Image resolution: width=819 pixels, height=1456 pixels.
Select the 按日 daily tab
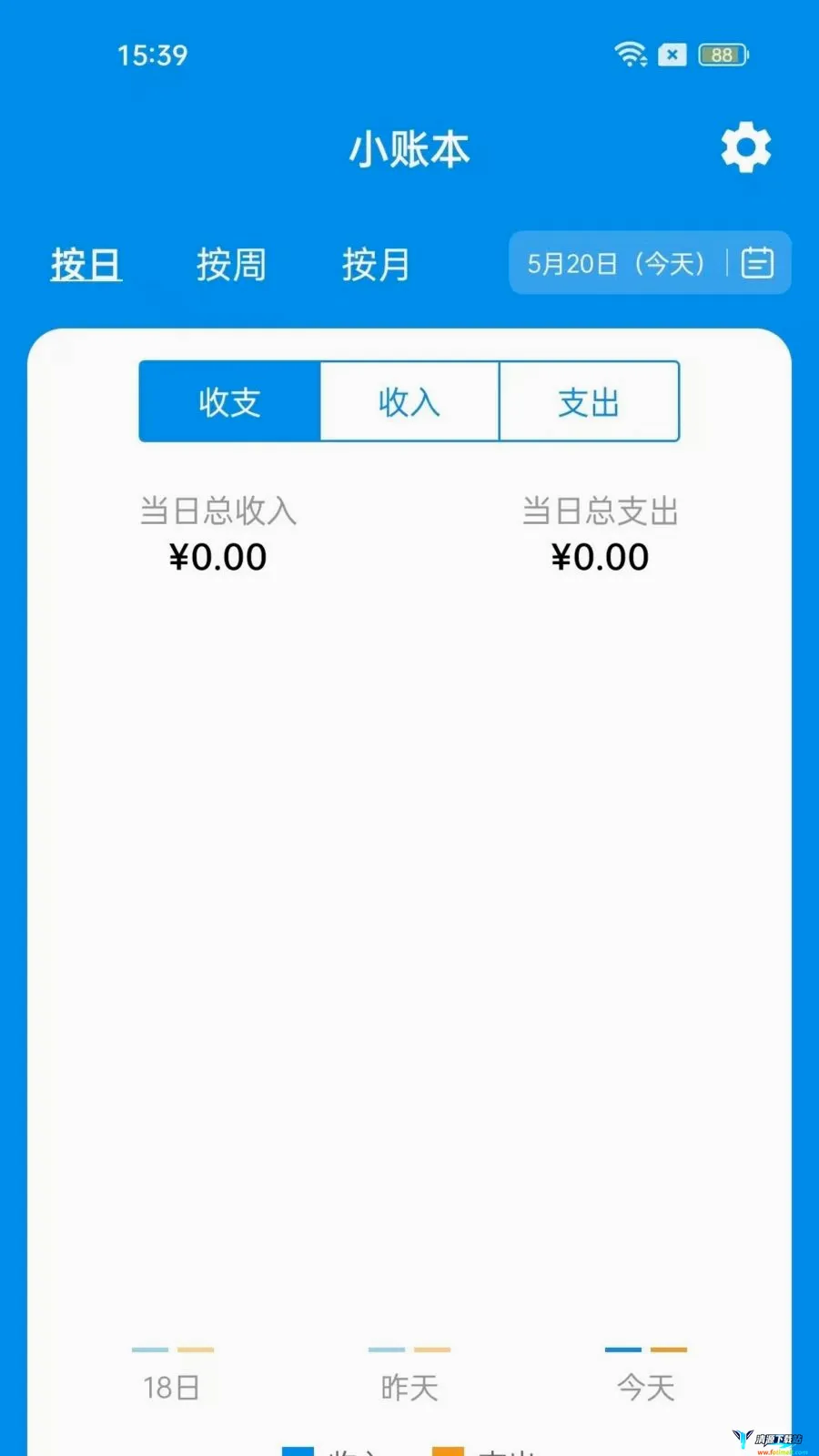[86, 265]
